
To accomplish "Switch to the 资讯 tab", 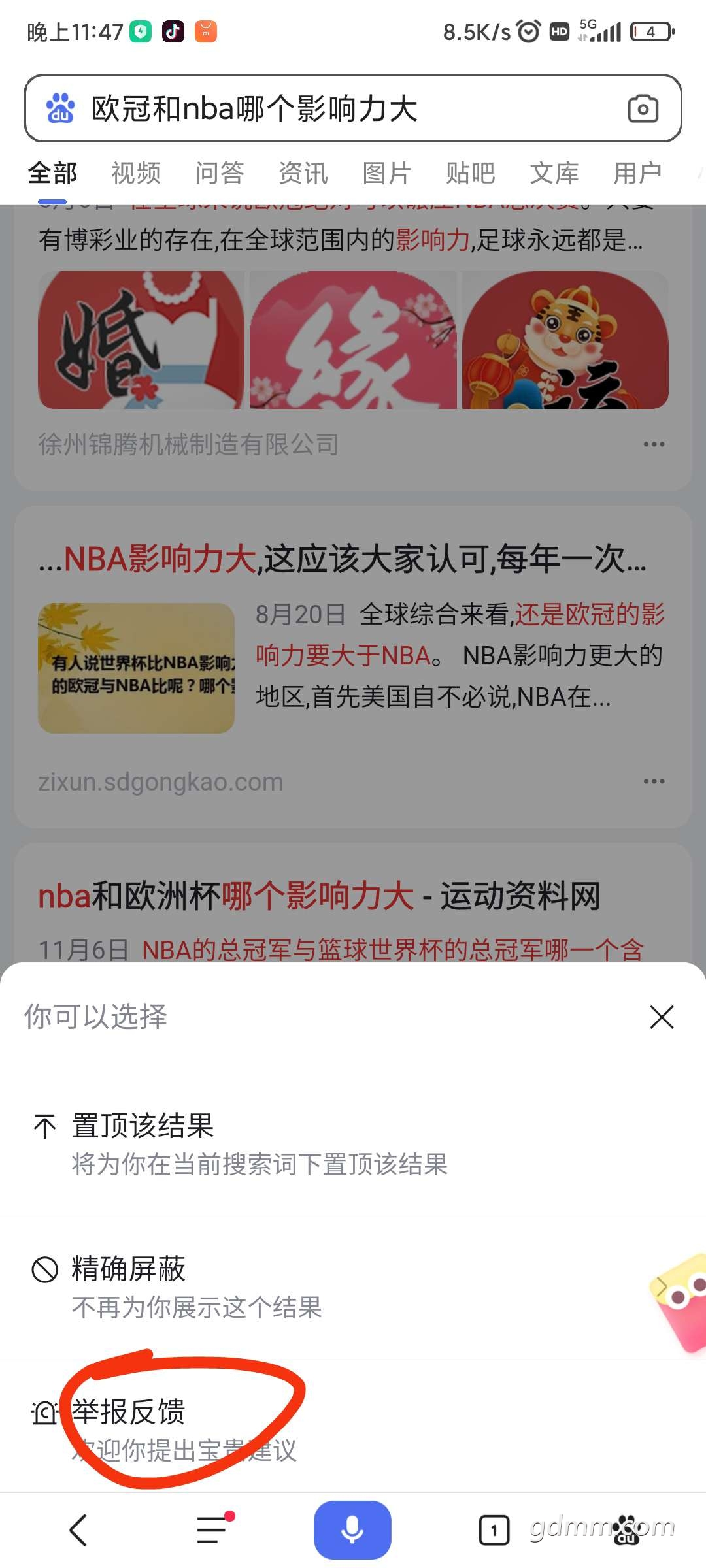I will click(303, 173).
